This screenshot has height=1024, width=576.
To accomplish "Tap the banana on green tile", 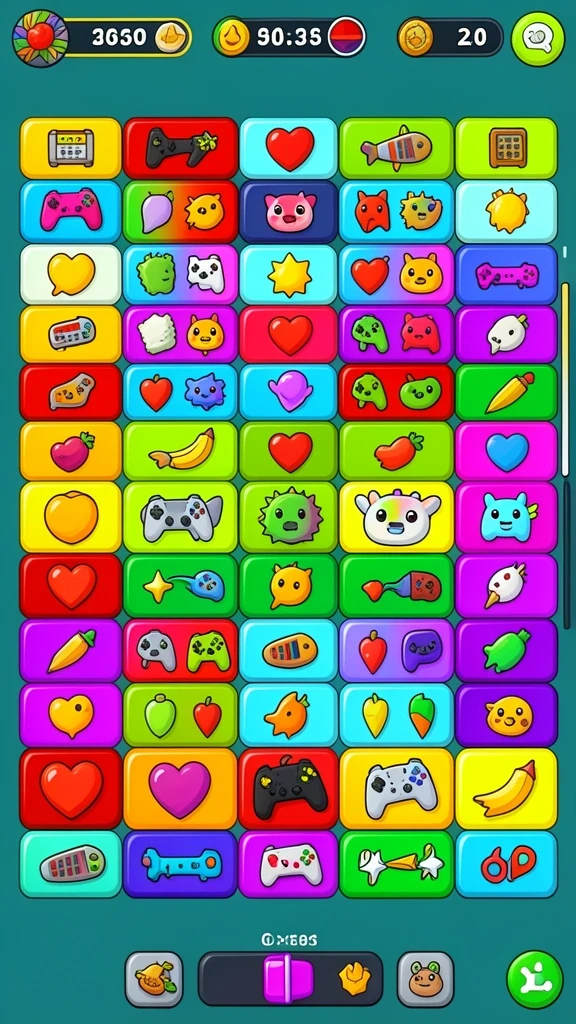I will [x=180, y=452].
